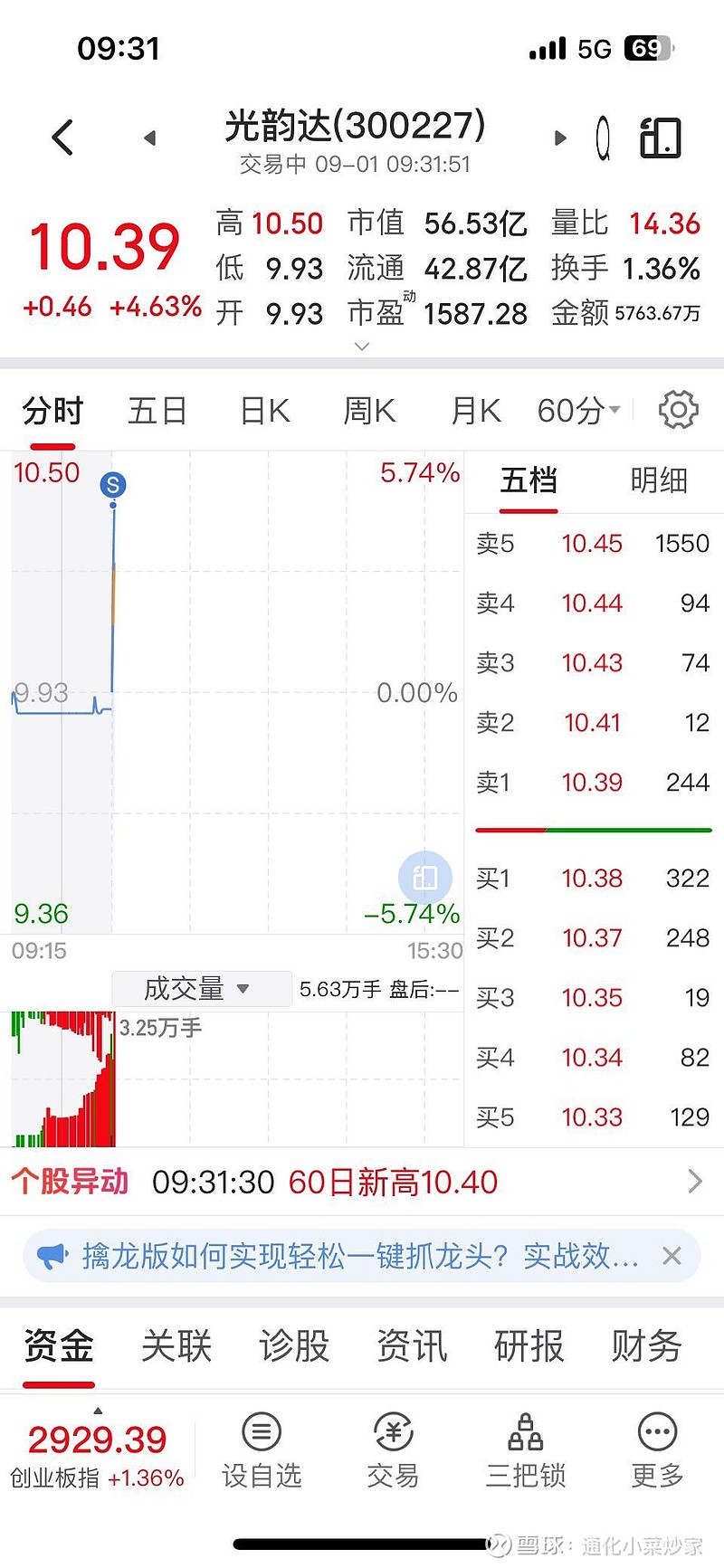Screen dimensions: 724x1568
Task: Switch to the previous stock arrow
Action: [150, 138]
